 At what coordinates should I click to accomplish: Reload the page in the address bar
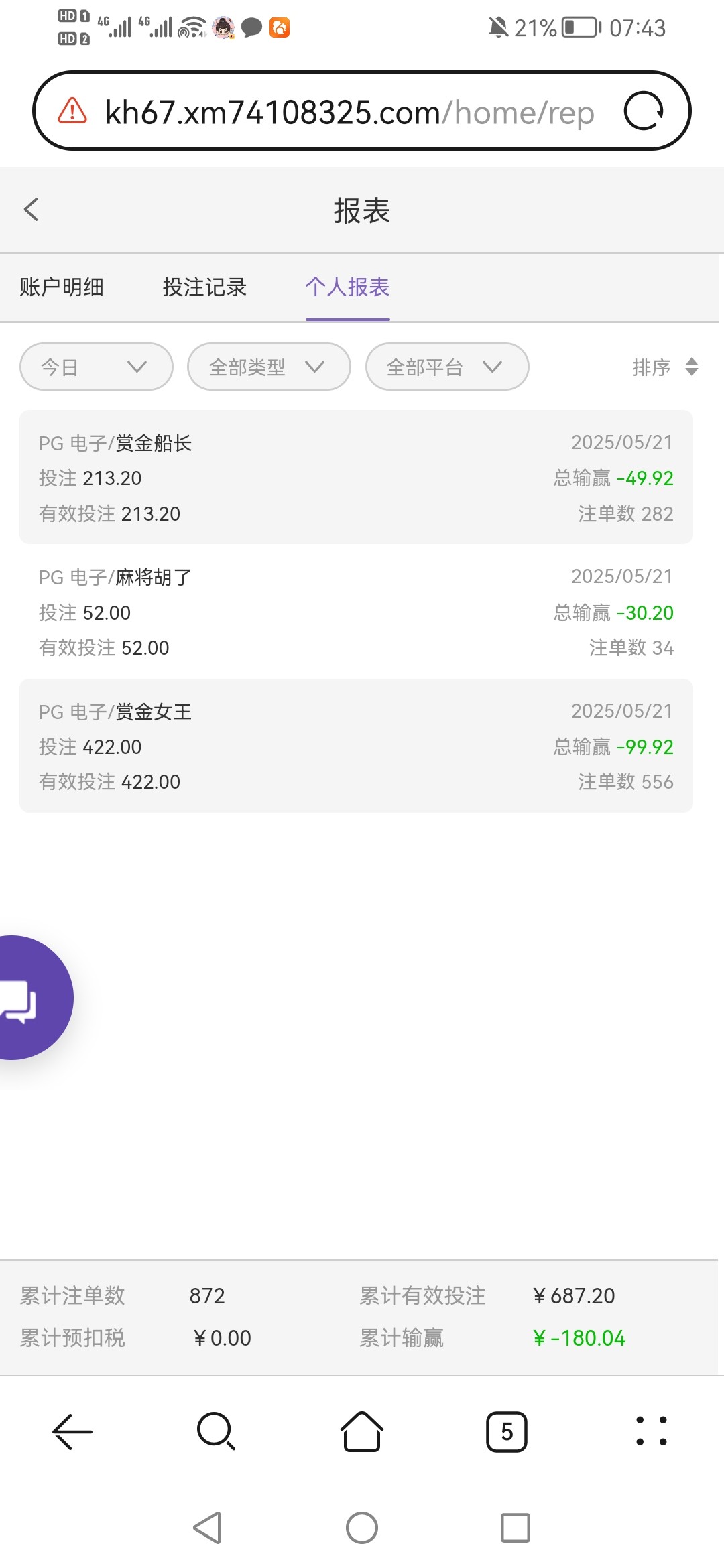click(644, 111)
